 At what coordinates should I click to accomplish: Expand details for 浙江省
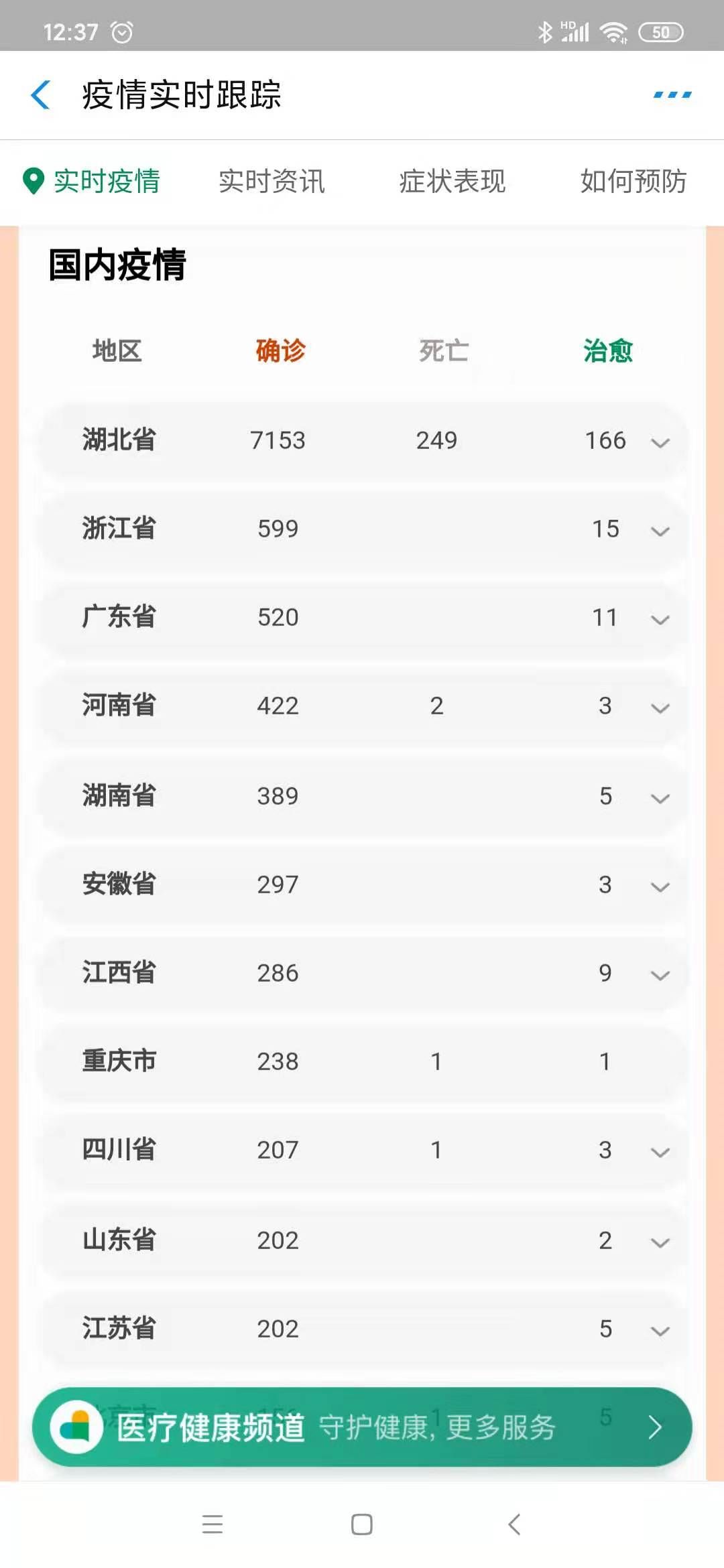point(660,531)
